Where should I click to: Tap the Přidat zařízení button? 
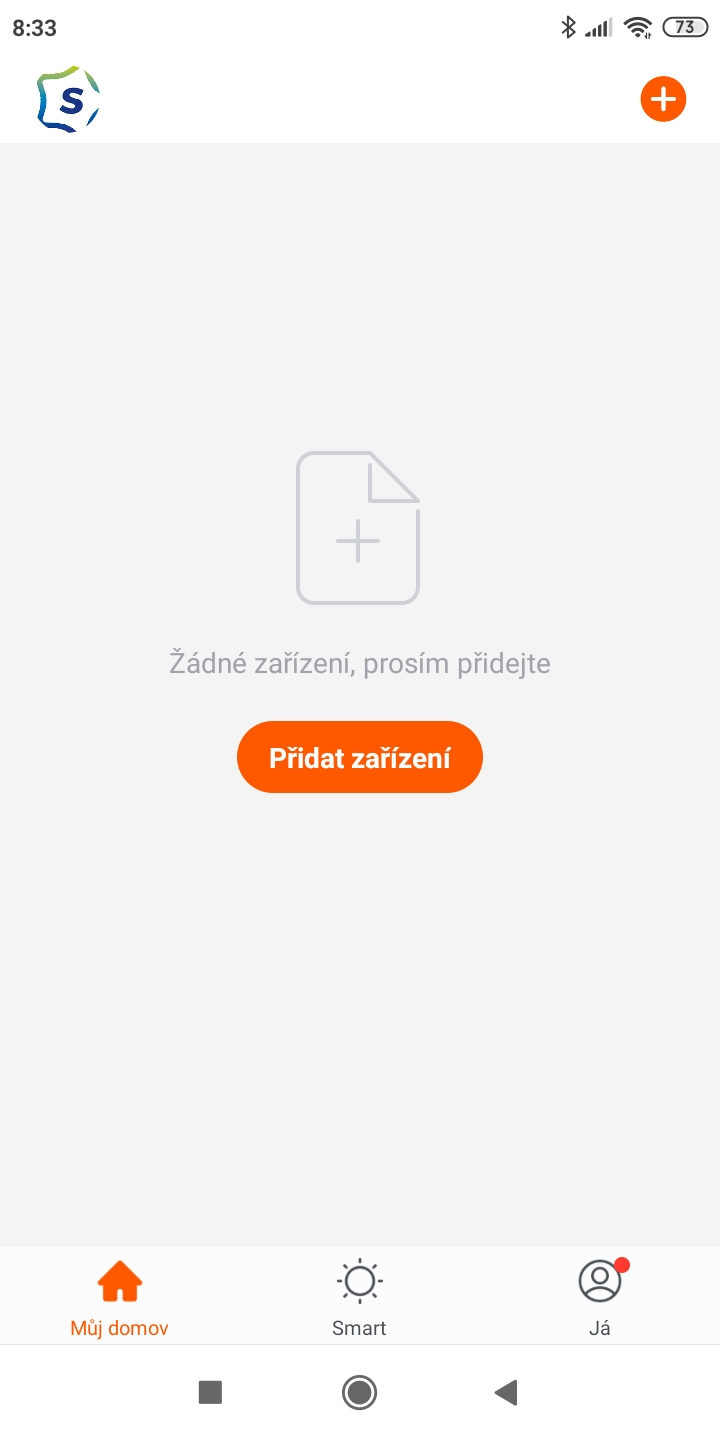pyautogui.click(x=360, y=757)
